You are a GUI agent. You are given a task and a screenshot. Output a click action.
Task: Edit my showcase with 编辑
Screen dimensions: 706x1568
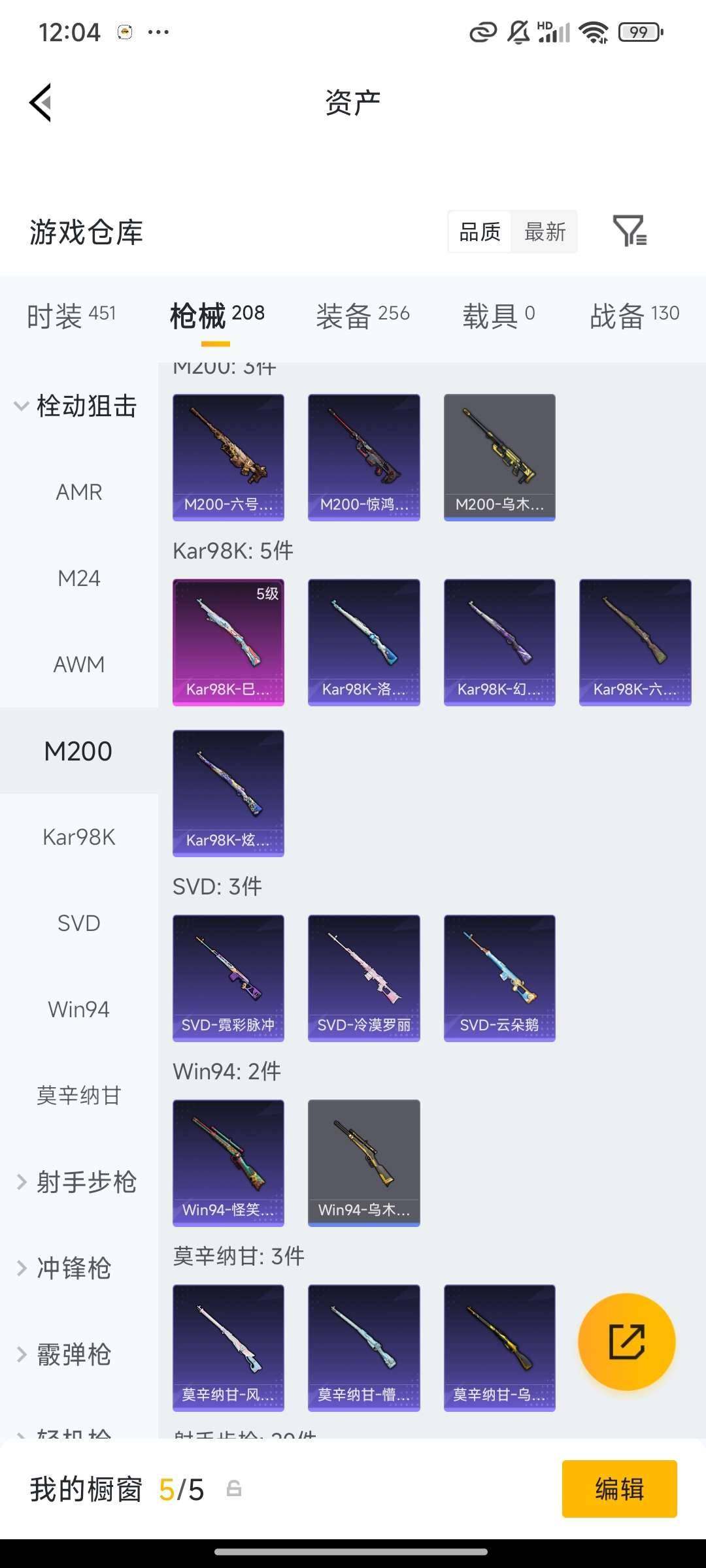click(619, 1489)
